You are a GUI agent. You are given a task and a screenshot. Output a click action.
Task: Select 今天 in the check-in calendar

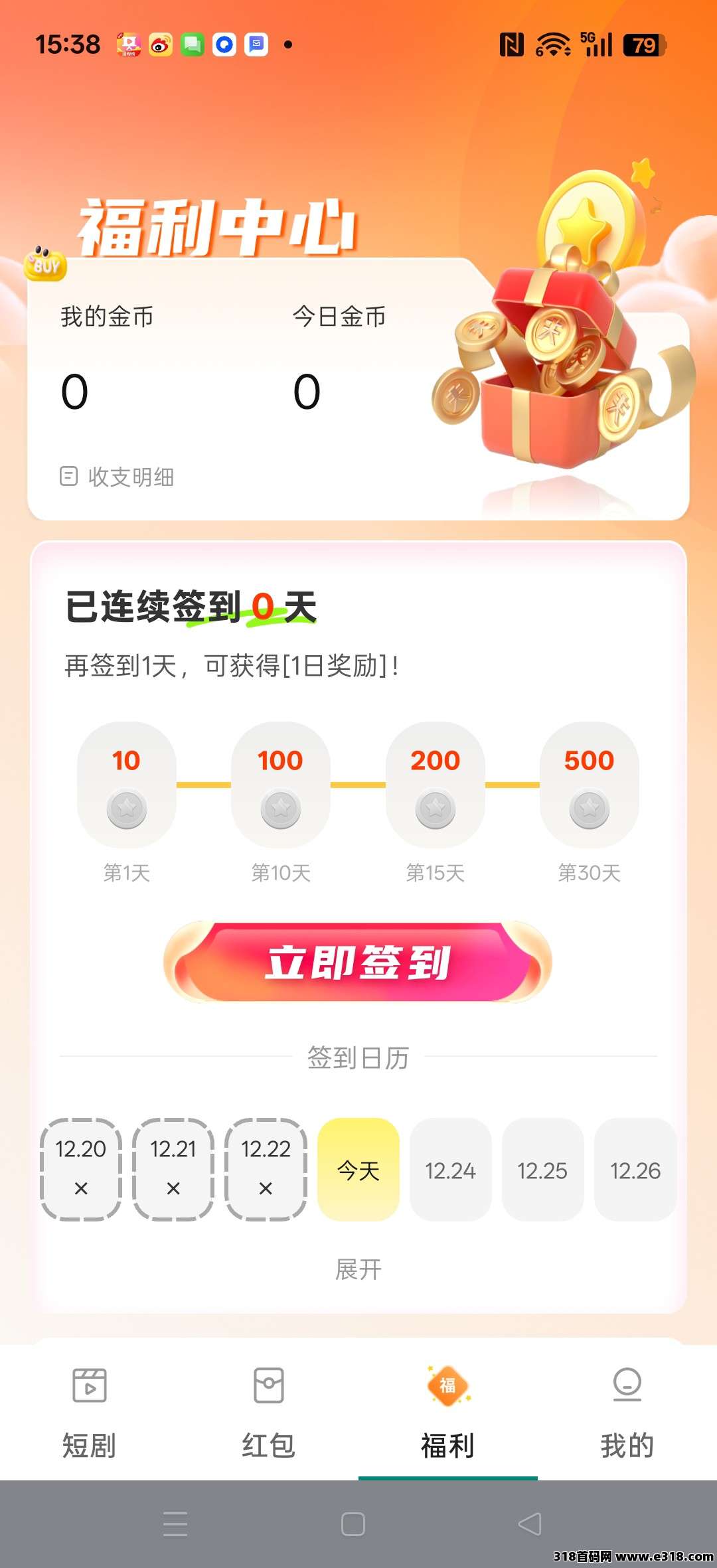[x=358, y=1170]
